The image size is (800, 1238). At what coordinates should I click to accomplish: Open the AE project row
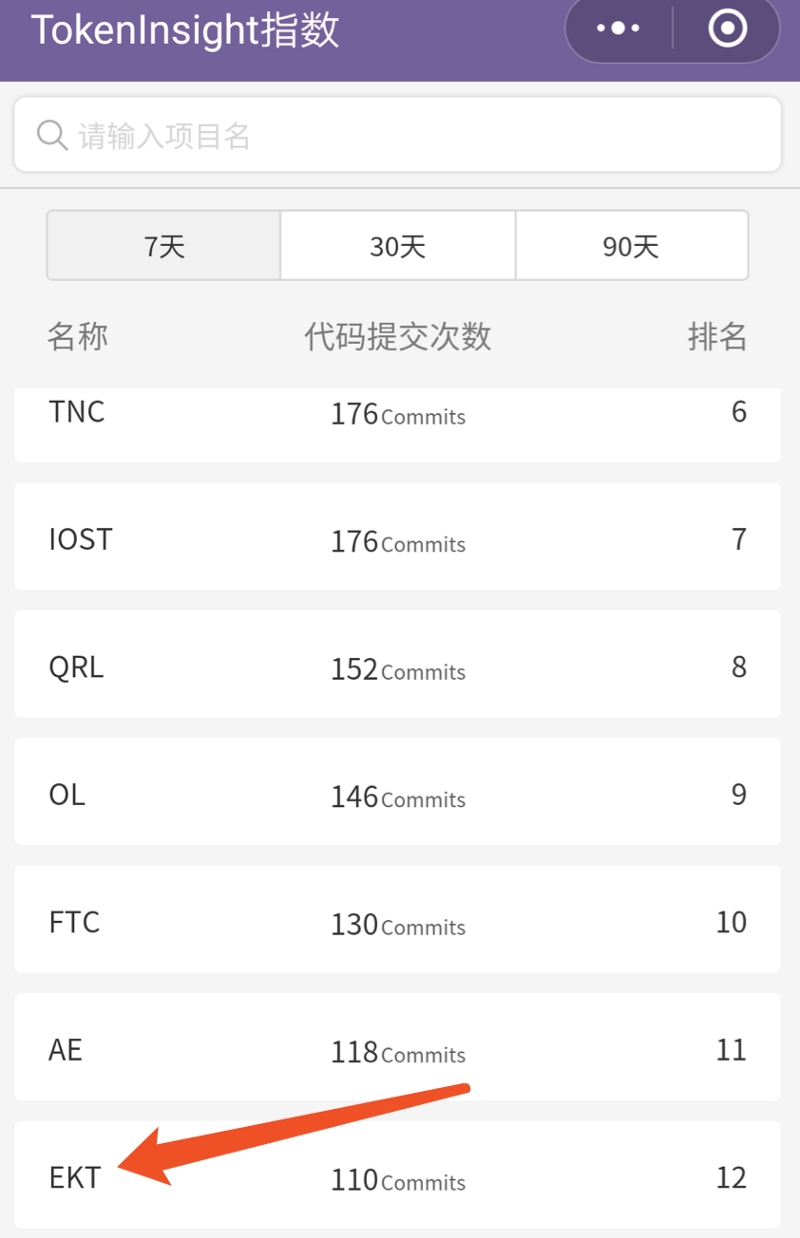[397, 1051]
